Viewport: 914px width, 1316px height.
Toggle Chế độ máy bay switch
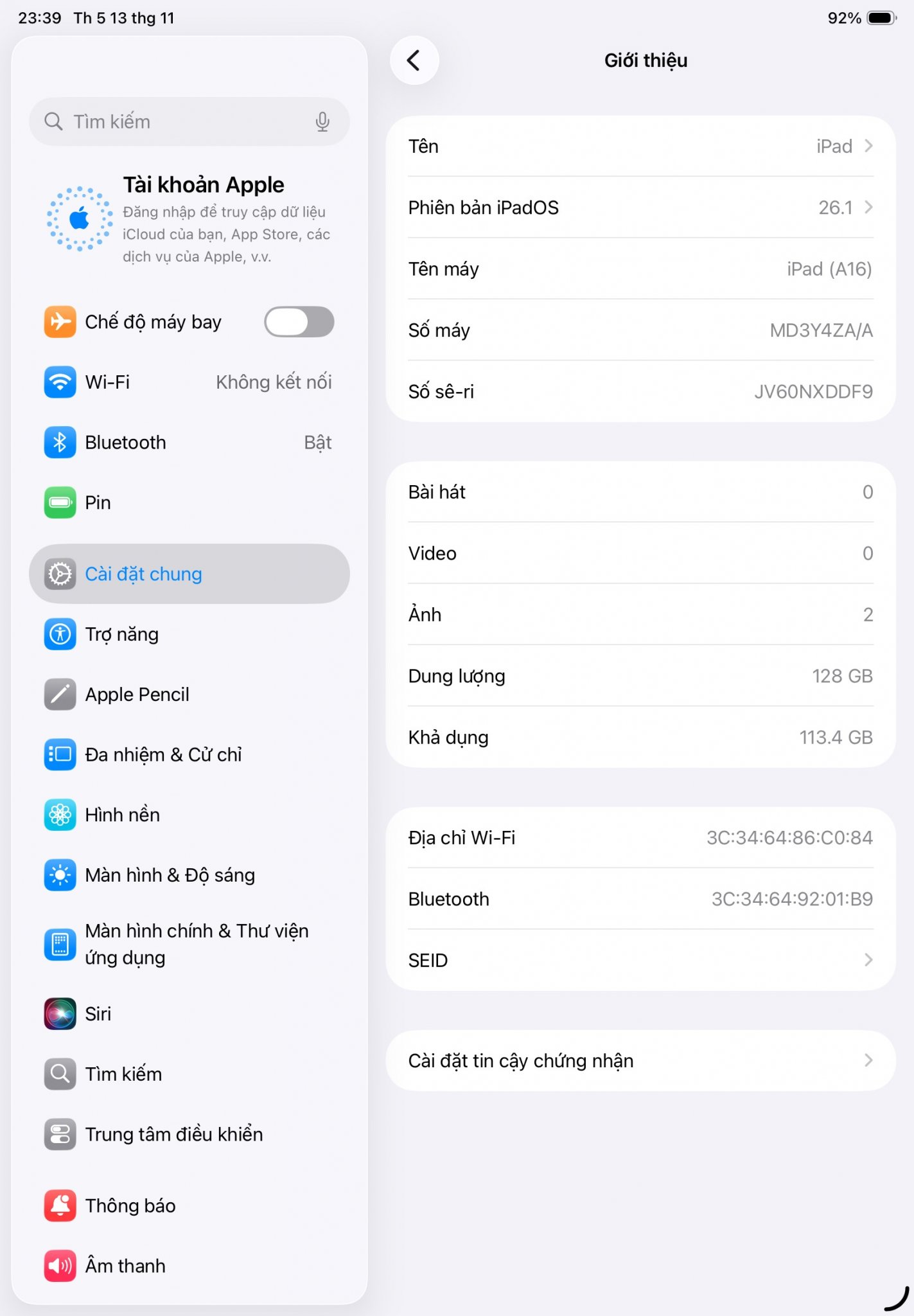tap(299, 322)
